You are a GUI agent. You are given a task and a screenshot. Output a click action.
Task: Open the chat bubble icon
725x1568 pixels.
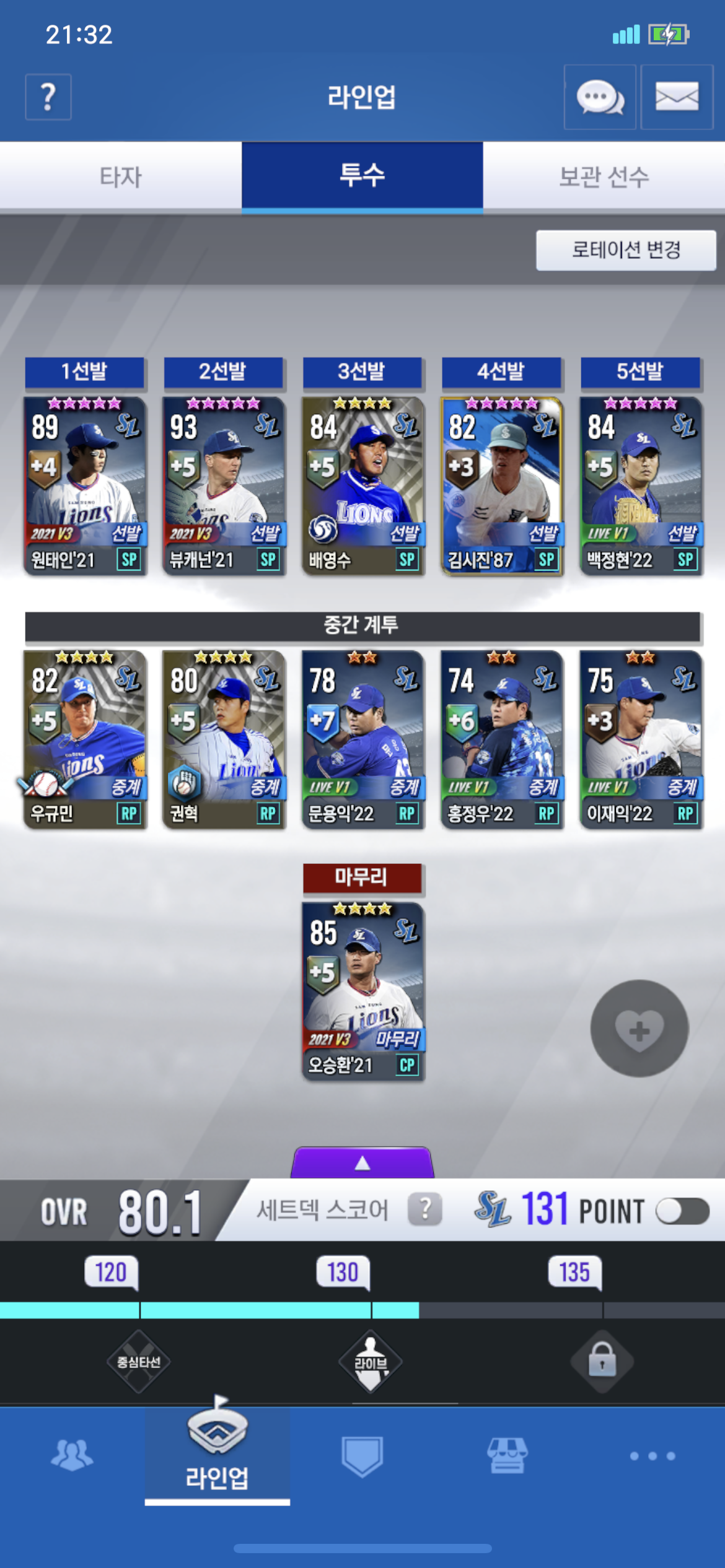(599, 97)
